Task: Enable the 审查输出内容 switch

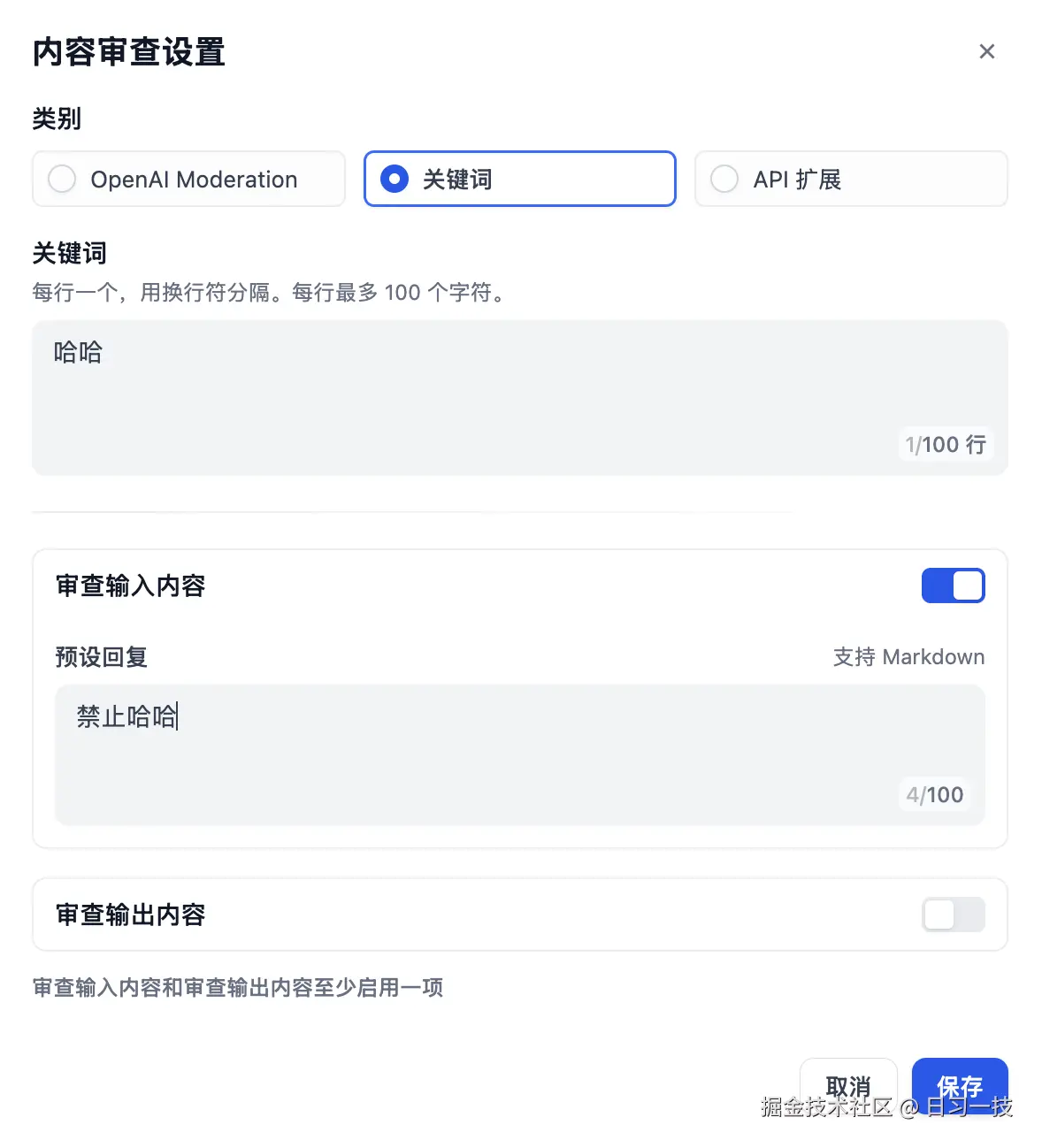Action: click(x=953, y=915)
